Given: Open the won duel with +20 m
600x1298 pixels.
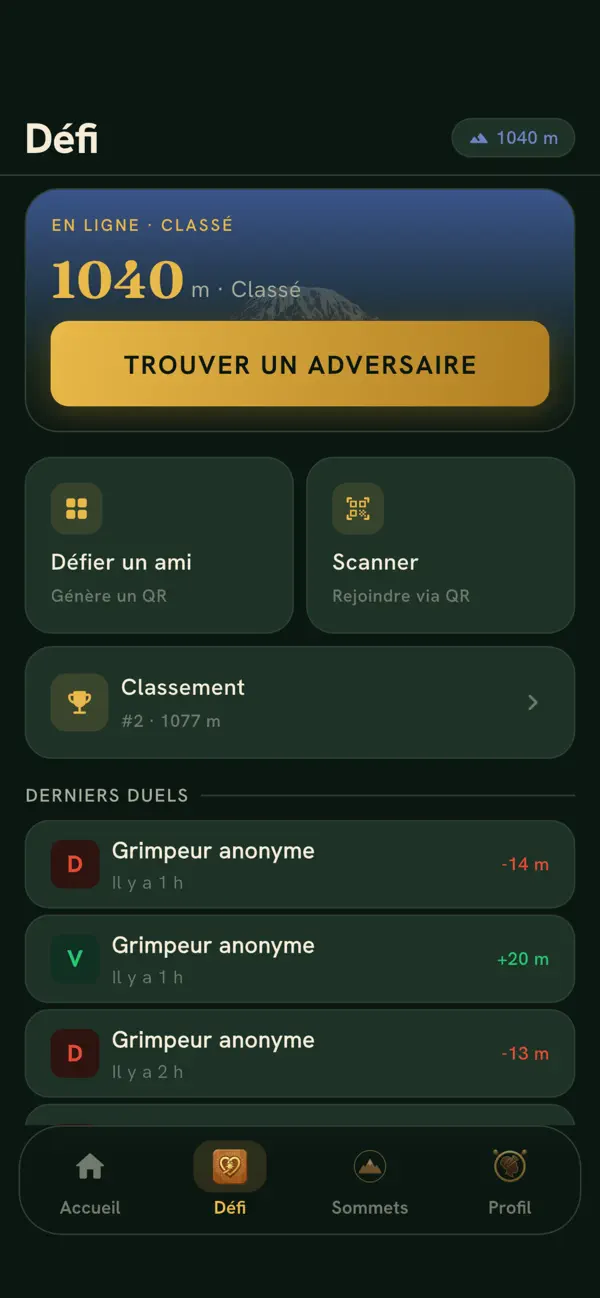Looking at the screenshot, I should [300, 959].
